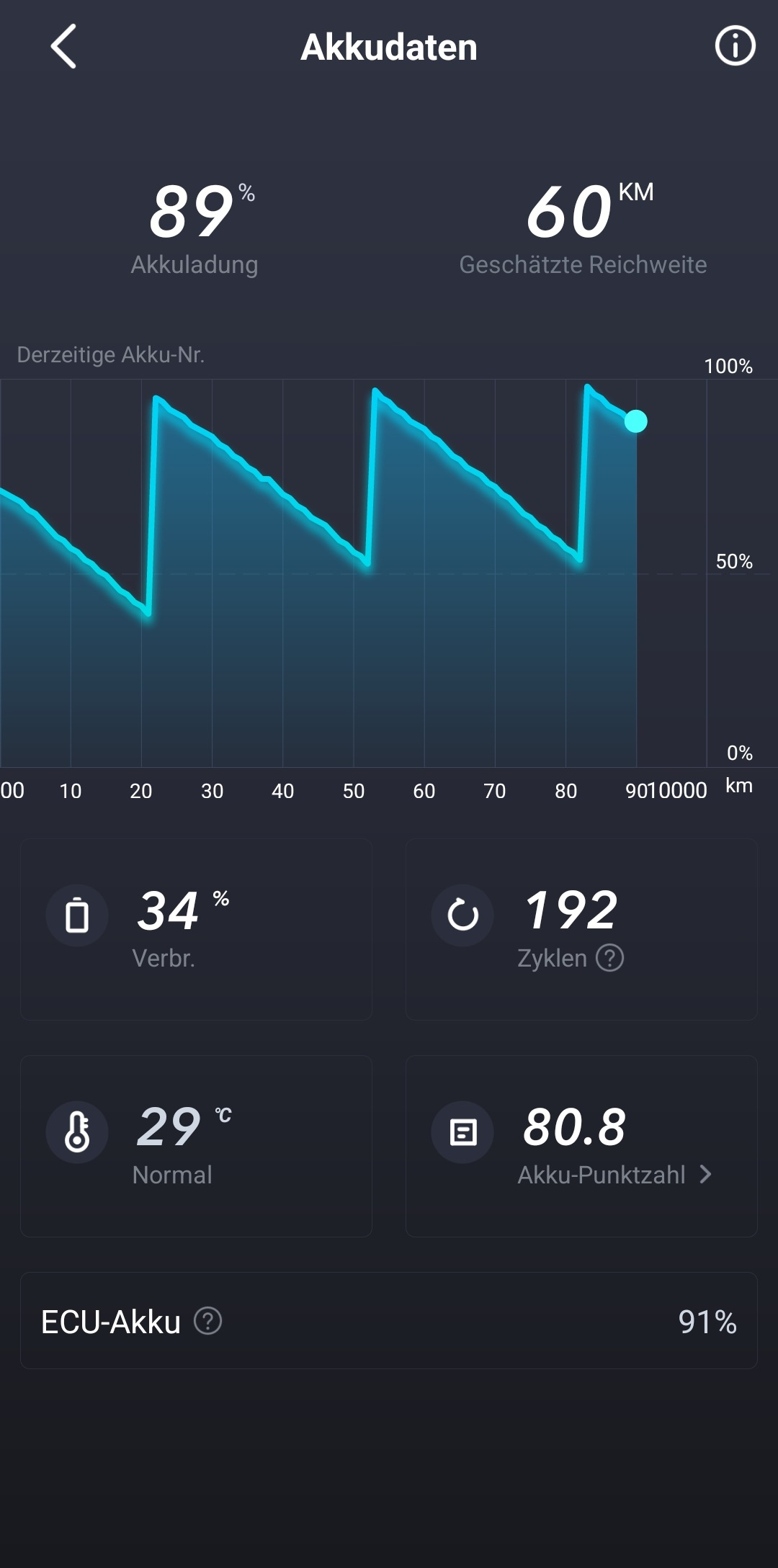Tap the help icon beside ECU-Akku
778x1568 pixels.
208,1321
